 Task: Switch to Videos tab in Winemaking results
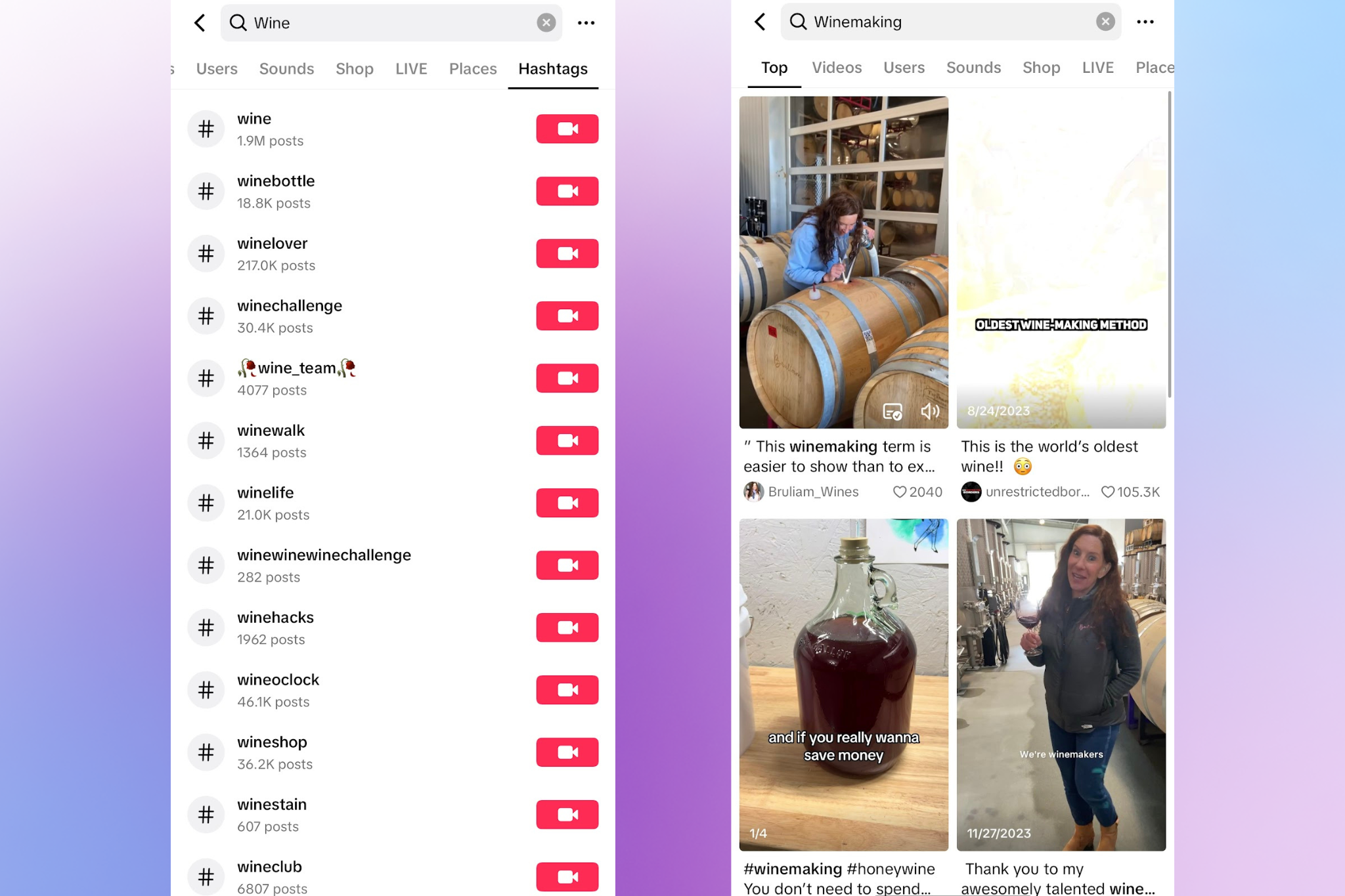tap(836, 68)
